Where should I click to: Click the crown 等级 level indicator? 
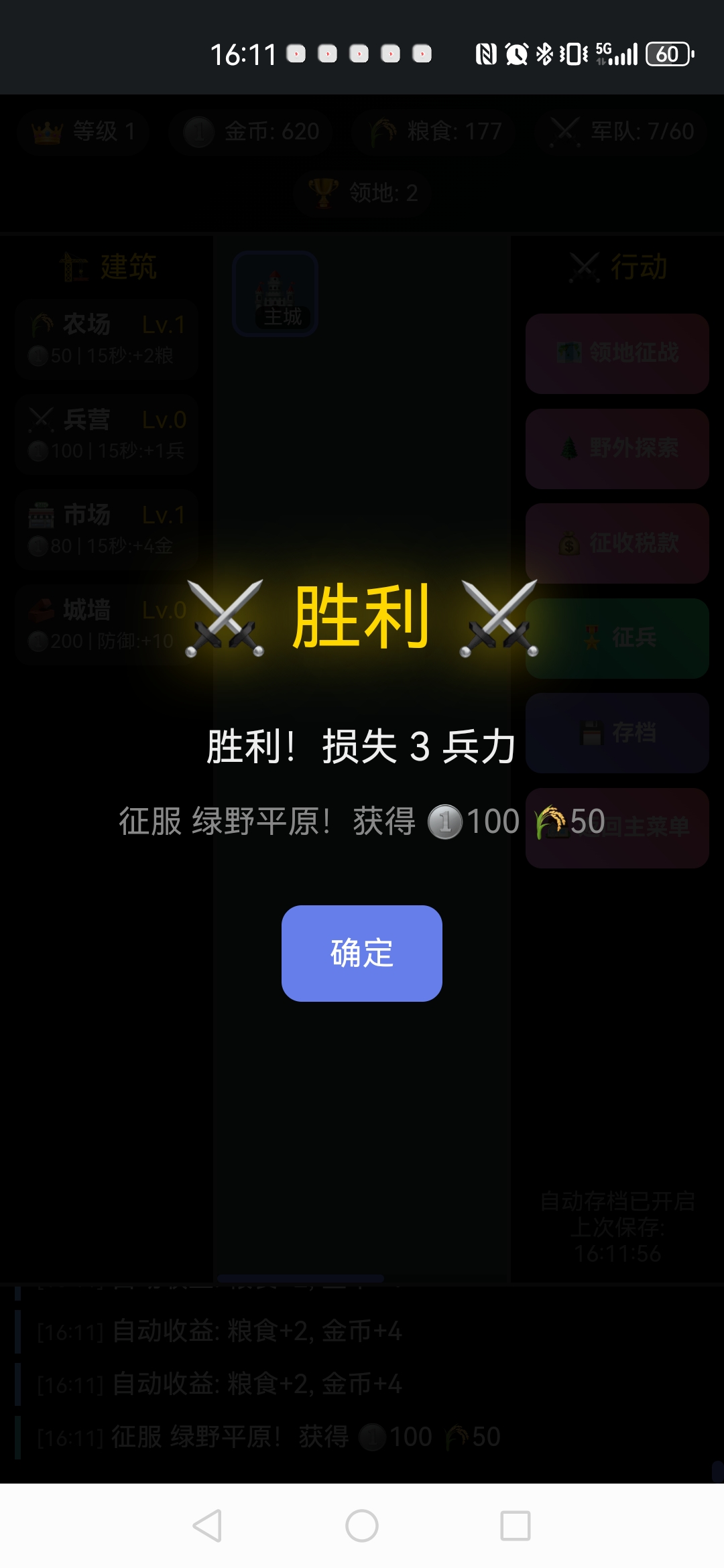(x=83, y=132)
